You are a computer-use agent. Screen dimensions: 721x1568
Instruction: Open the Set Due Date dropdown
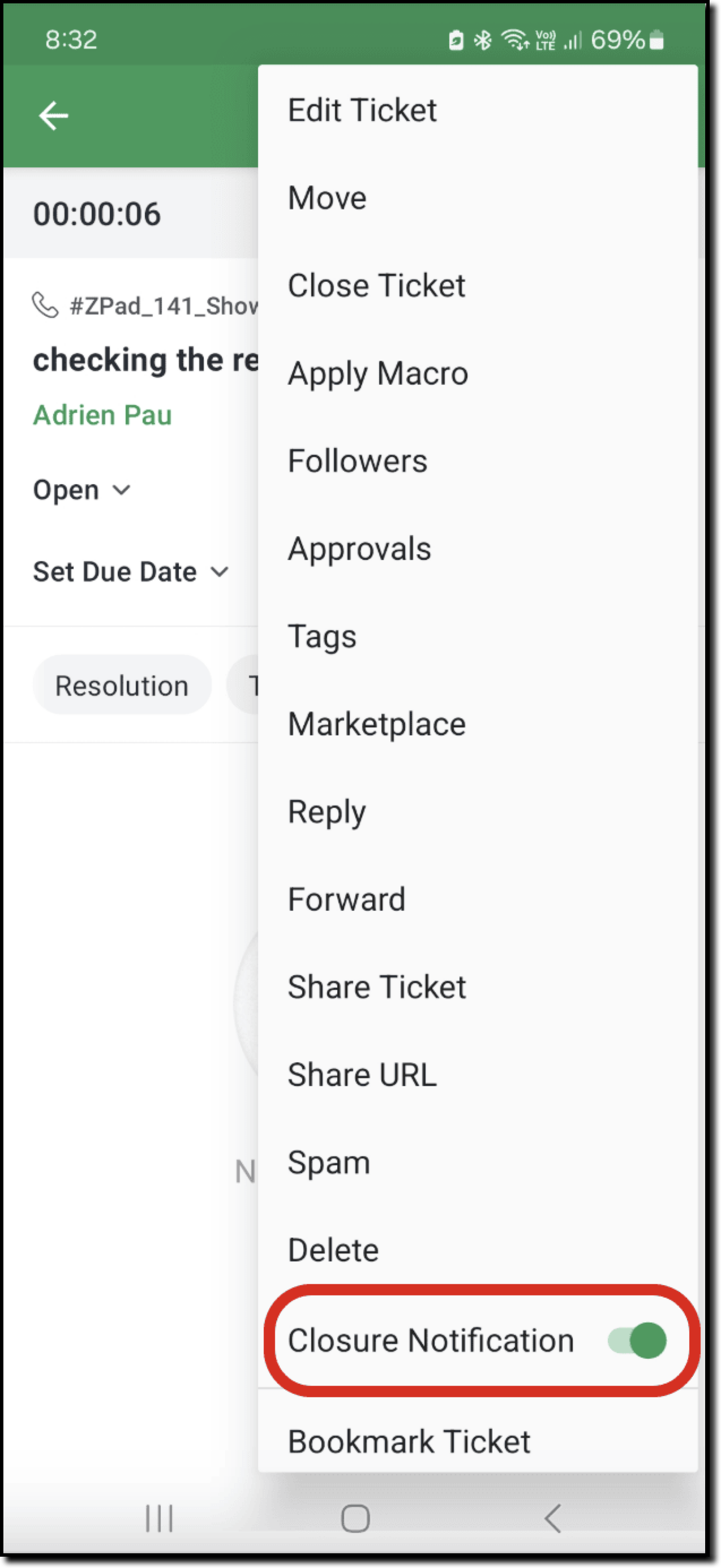coord(130,571)
